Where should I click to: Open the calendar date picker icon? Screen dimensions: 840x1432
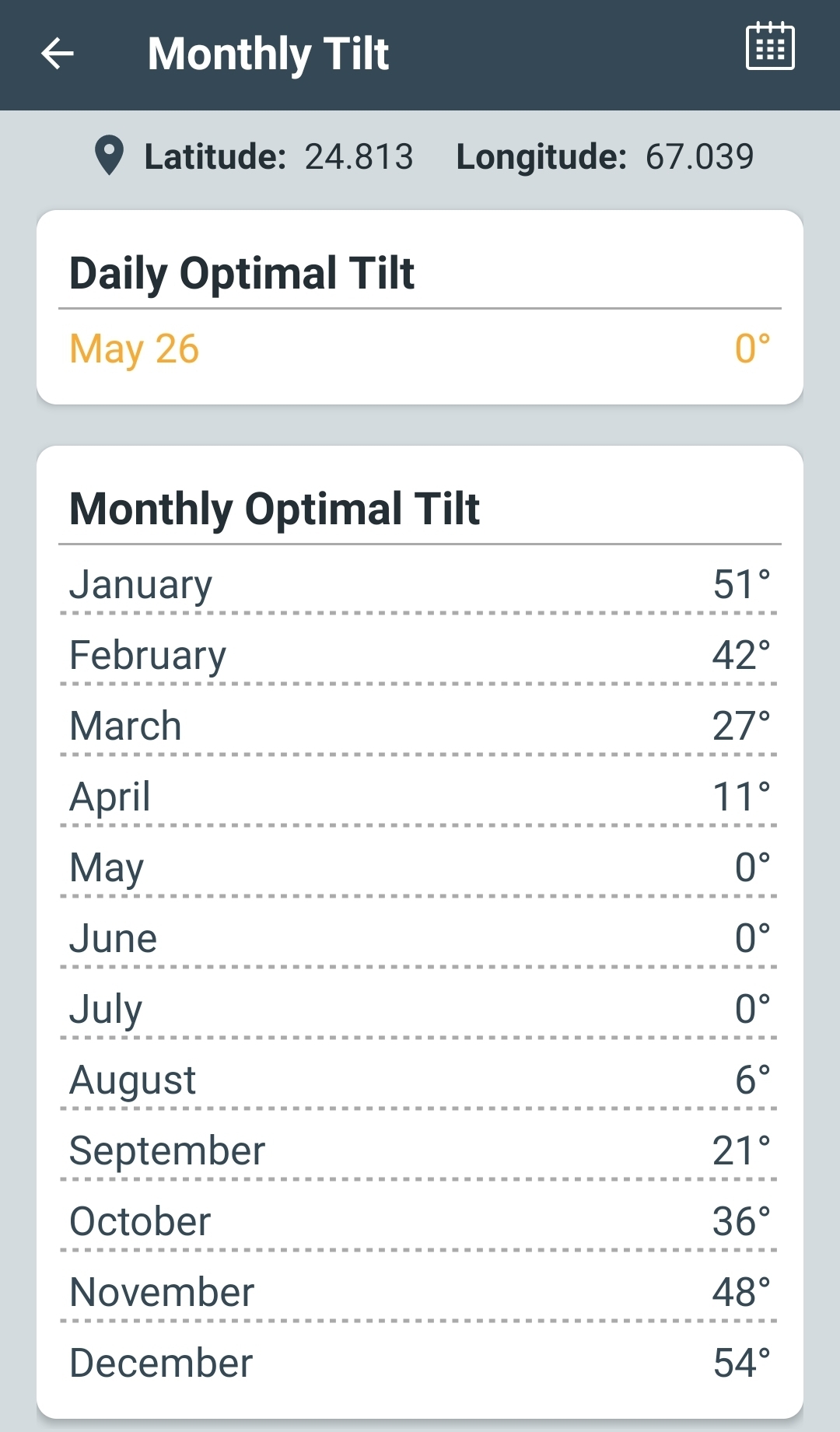pyautogui.click(x=770, y=47)
